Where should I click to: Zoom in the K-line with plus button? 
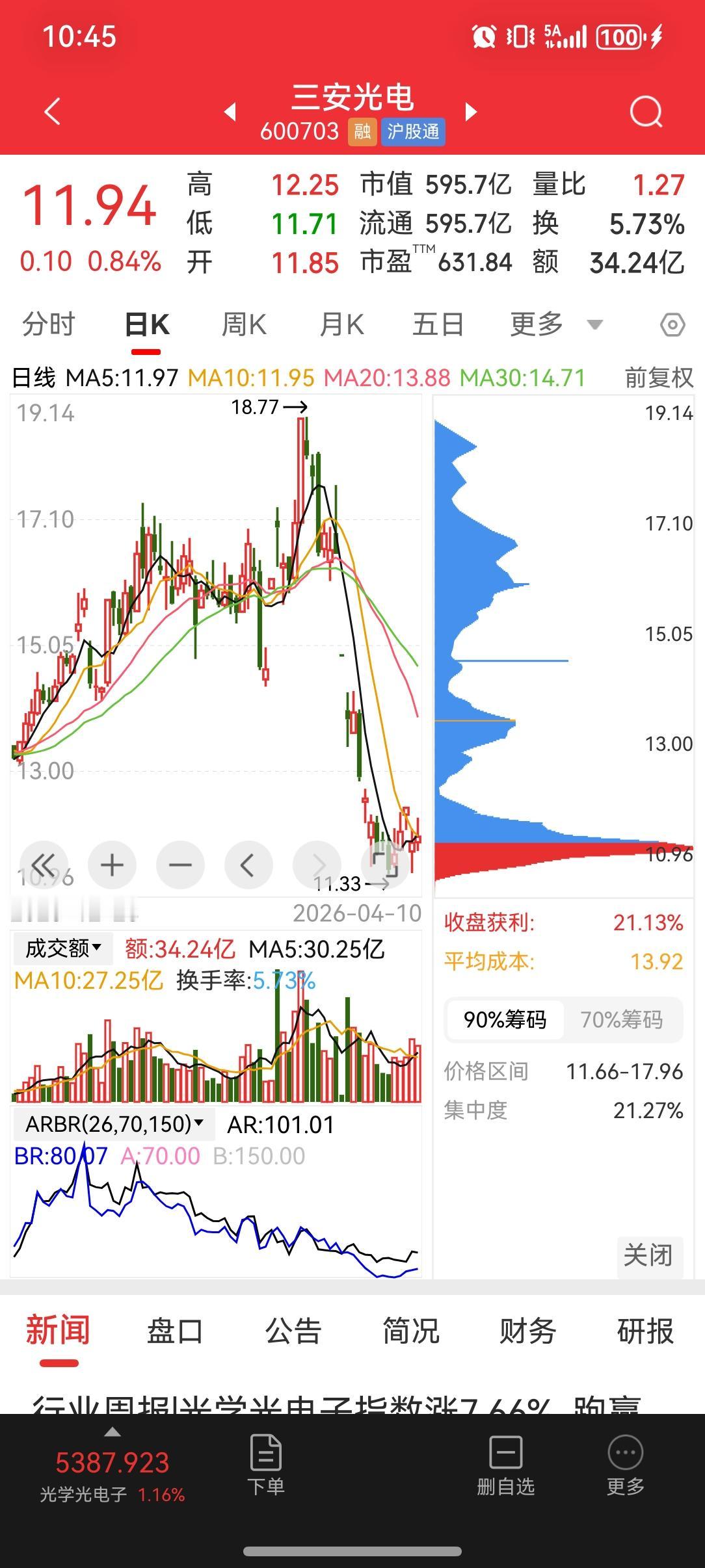pos(112,865)
